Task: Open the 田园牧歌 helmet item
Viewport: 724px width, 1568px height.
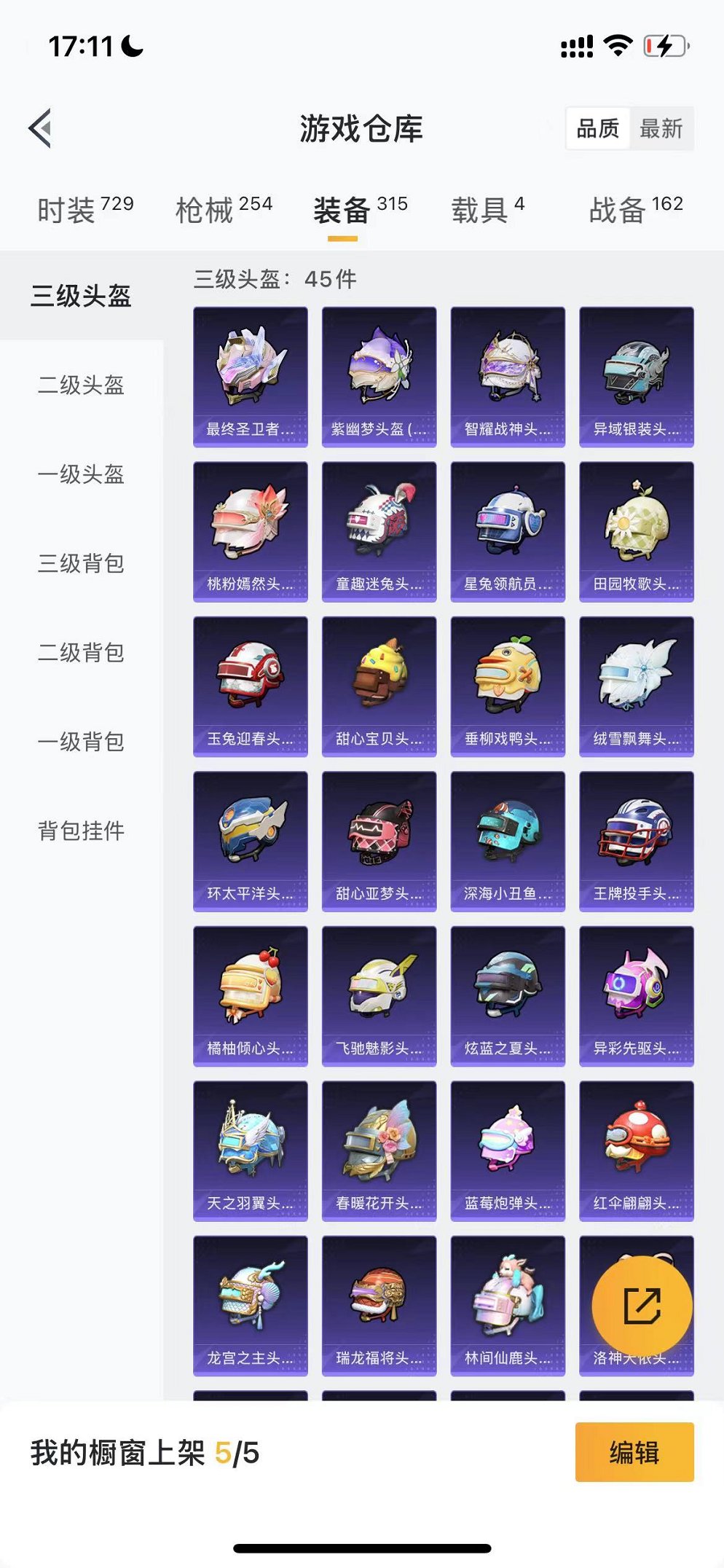Action: 637,531
